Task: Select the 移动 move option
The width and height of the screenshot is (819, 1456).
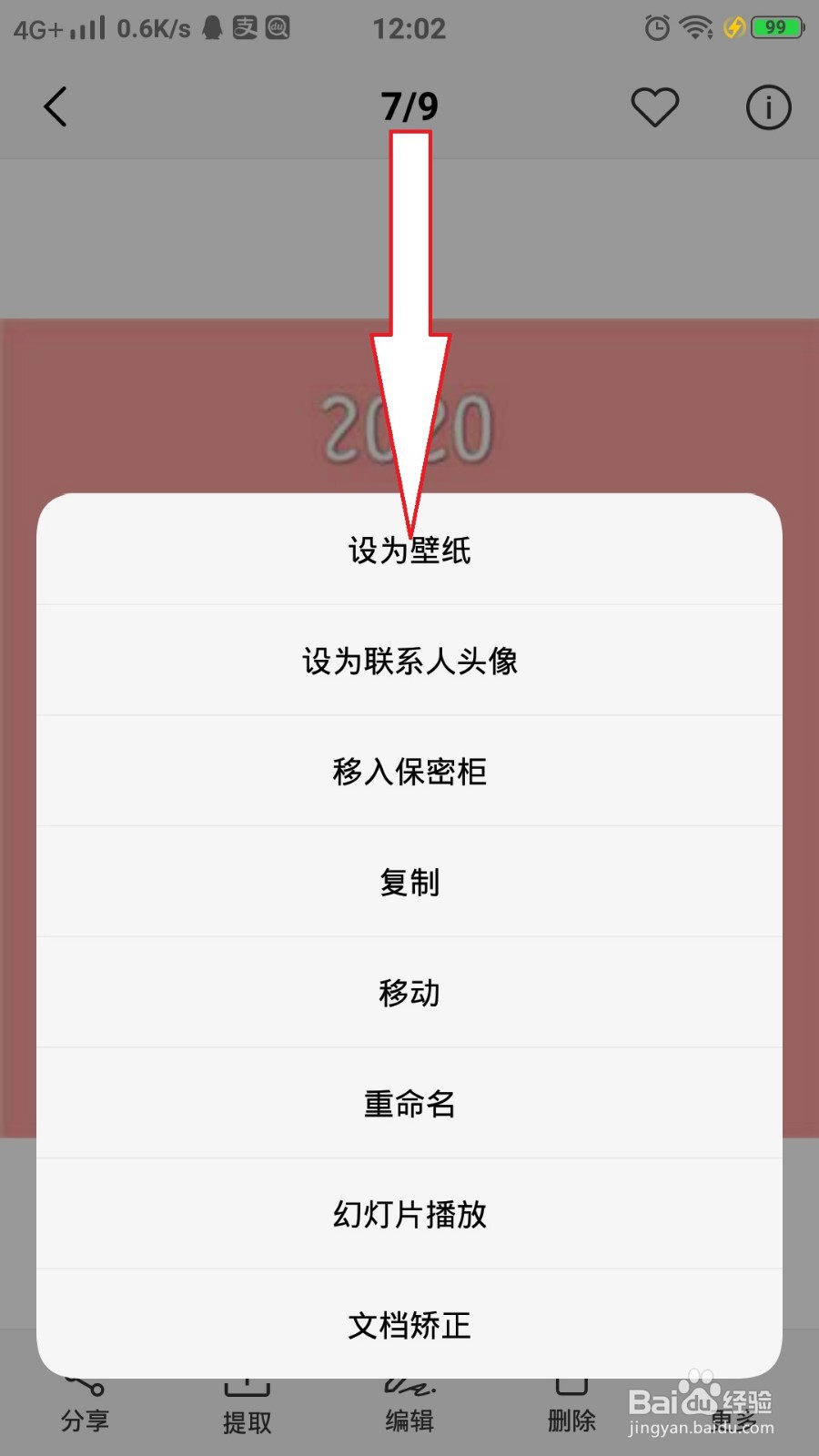Action: pos(409,993)
